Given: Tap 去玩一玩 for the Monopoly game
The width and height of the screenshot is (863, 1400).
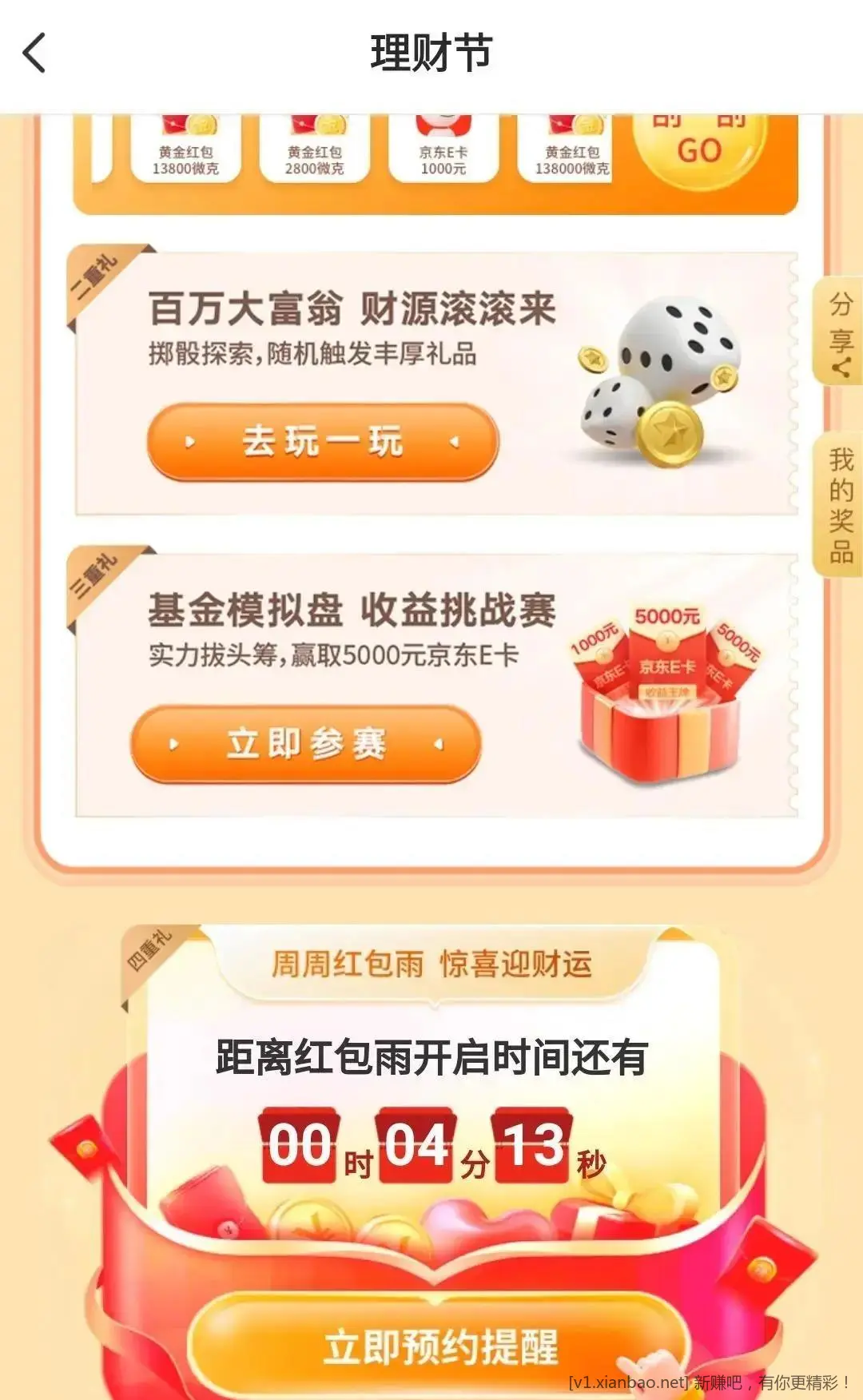Looking at the screenshot, I should click(x=323, y=441).
